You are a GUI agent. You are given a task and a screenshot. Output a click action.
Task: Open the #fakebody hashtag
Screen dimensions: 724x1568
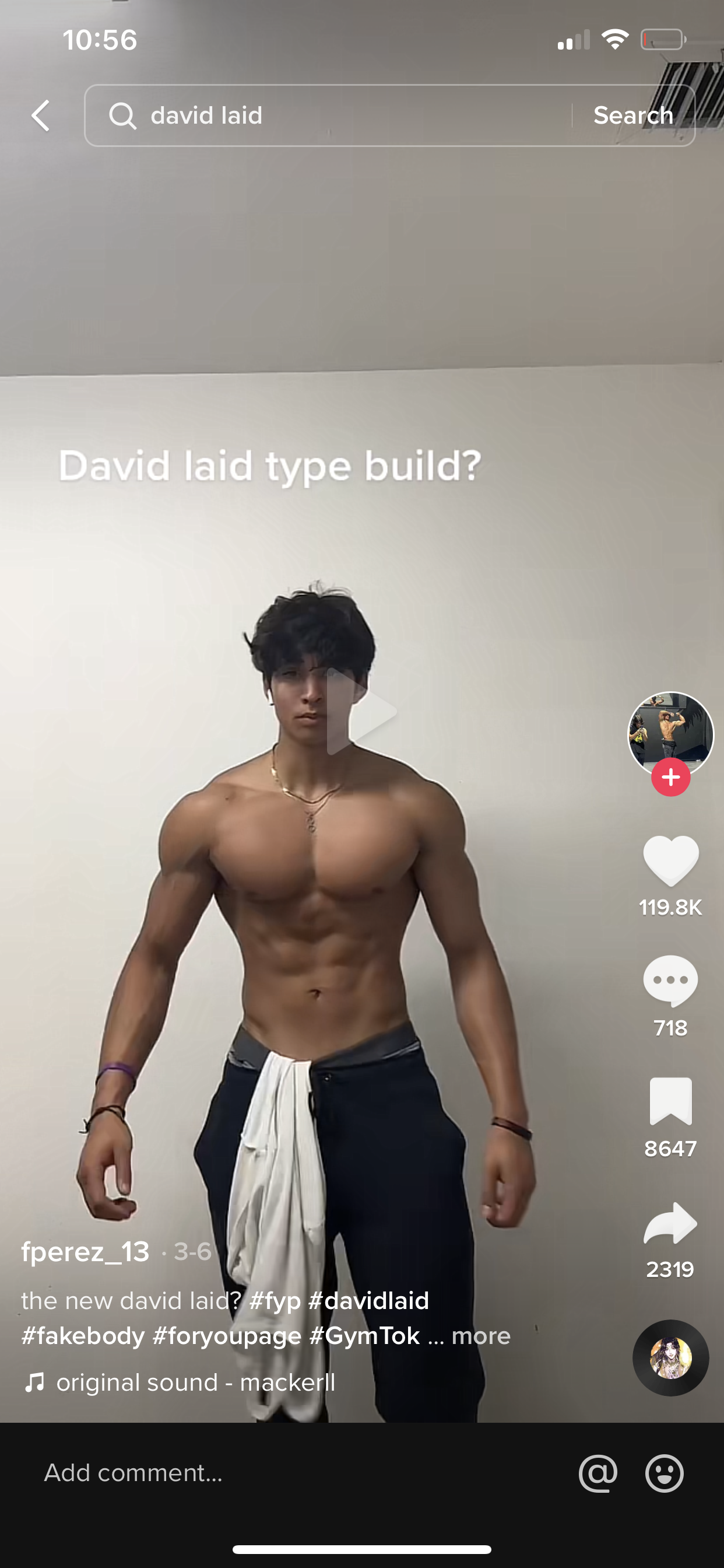point(83,1335)
